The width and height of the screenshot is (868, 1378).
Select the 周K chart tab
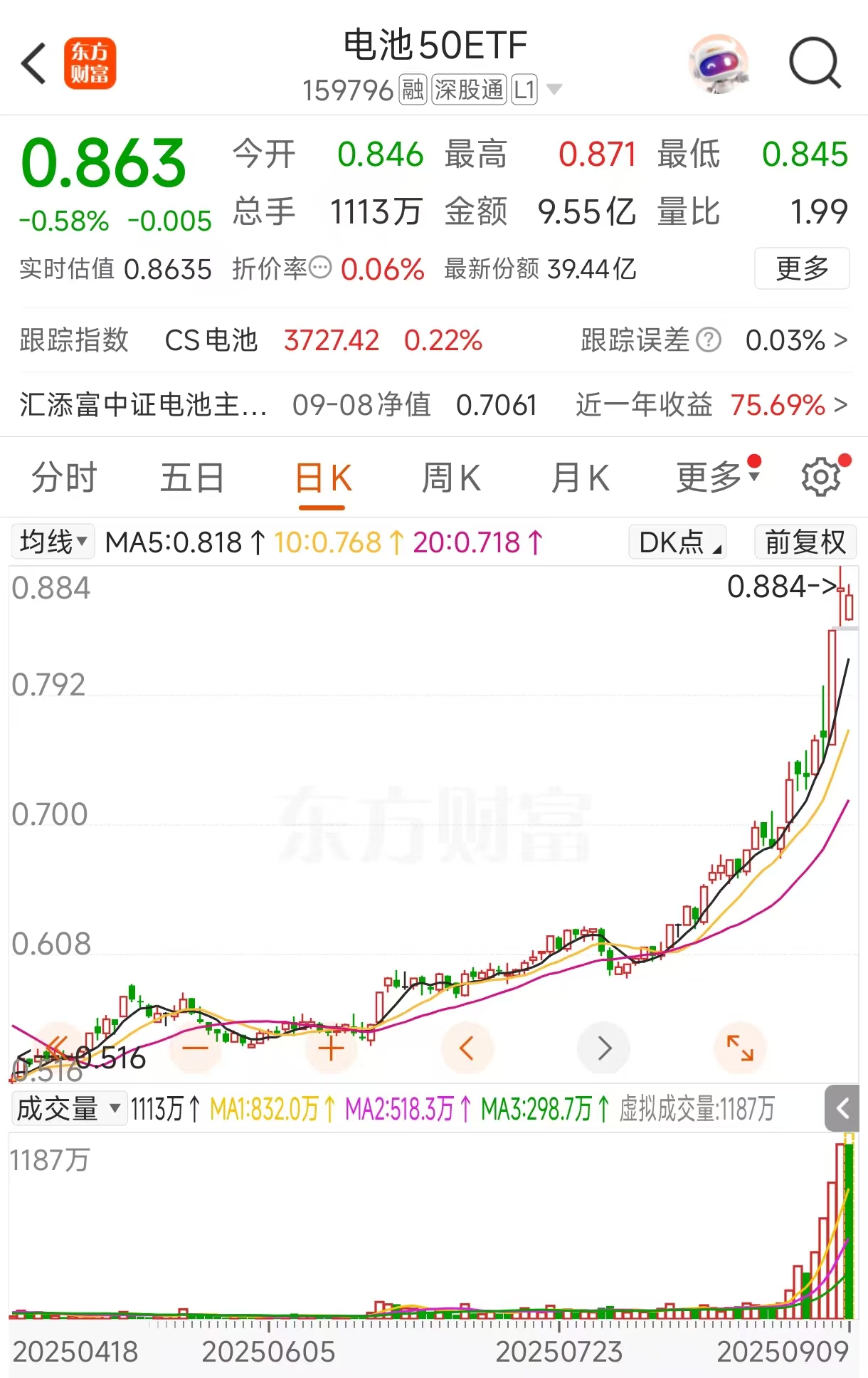coord(451,478)
